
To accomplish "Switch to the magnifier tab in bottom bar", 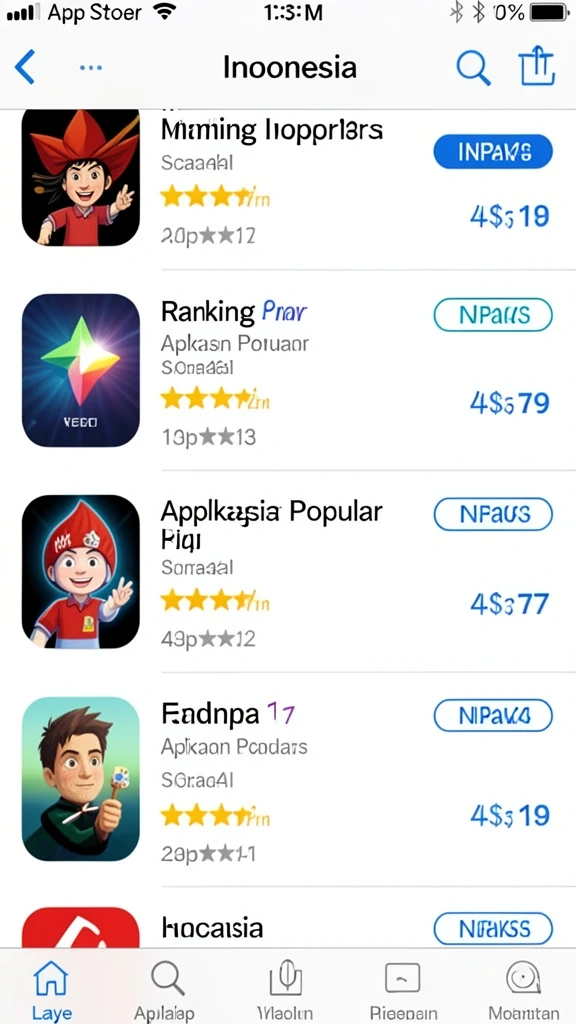I will [165, 989].
